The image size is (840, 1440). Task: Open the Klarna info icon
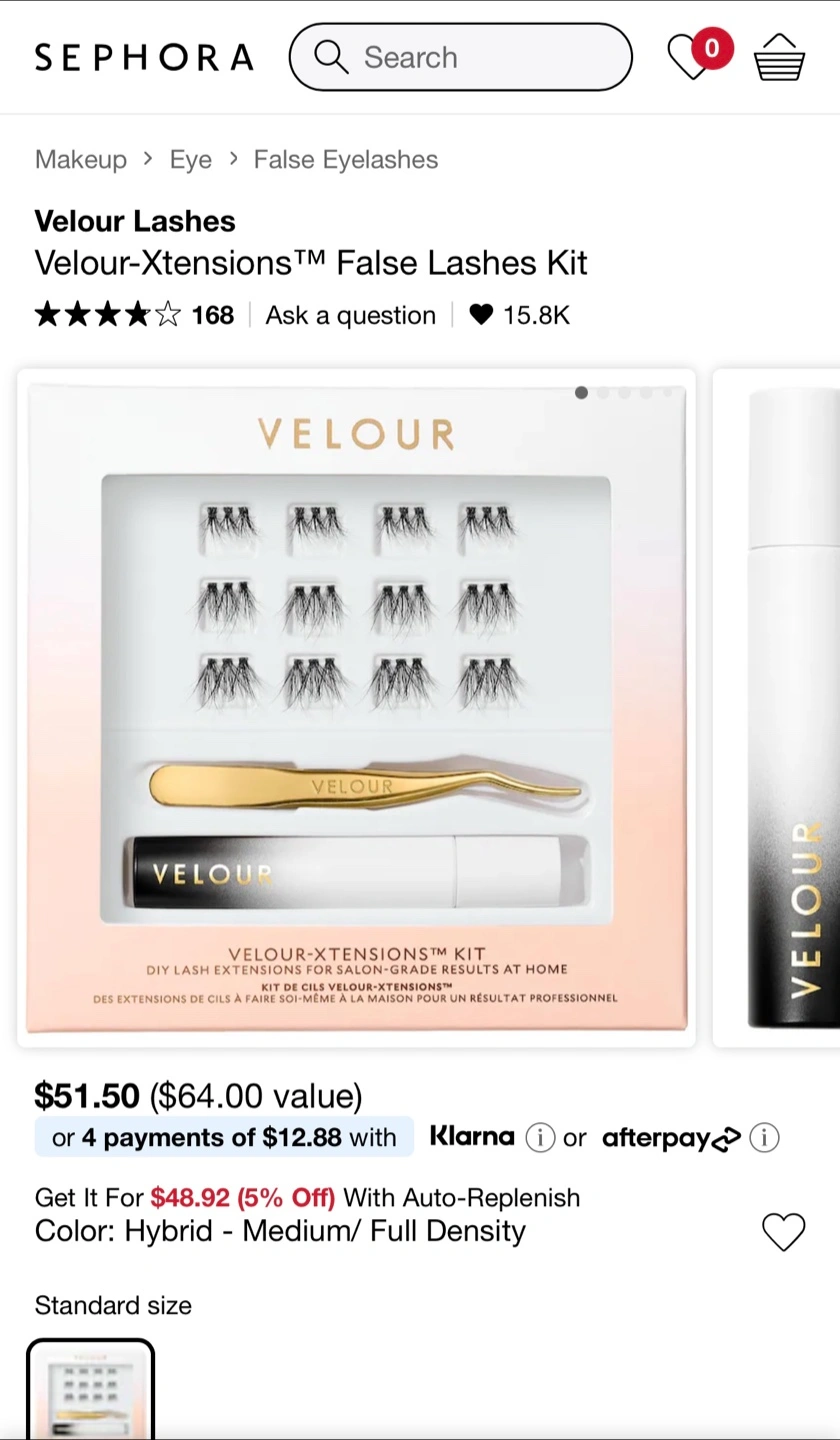click(x=540, y=1138)
